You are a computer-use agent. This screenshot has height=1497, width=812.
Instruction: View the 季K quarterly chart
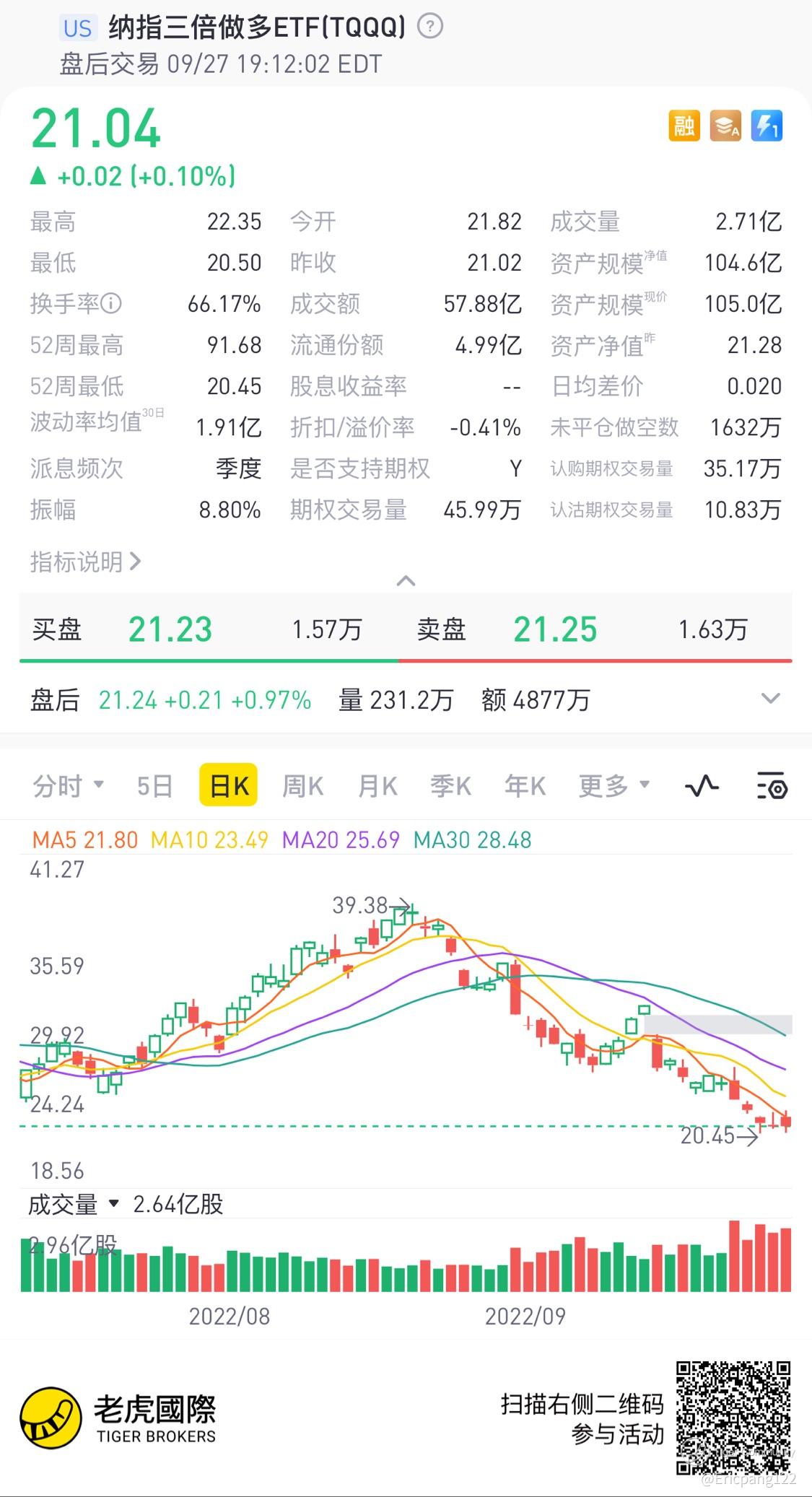pos(451,785)
